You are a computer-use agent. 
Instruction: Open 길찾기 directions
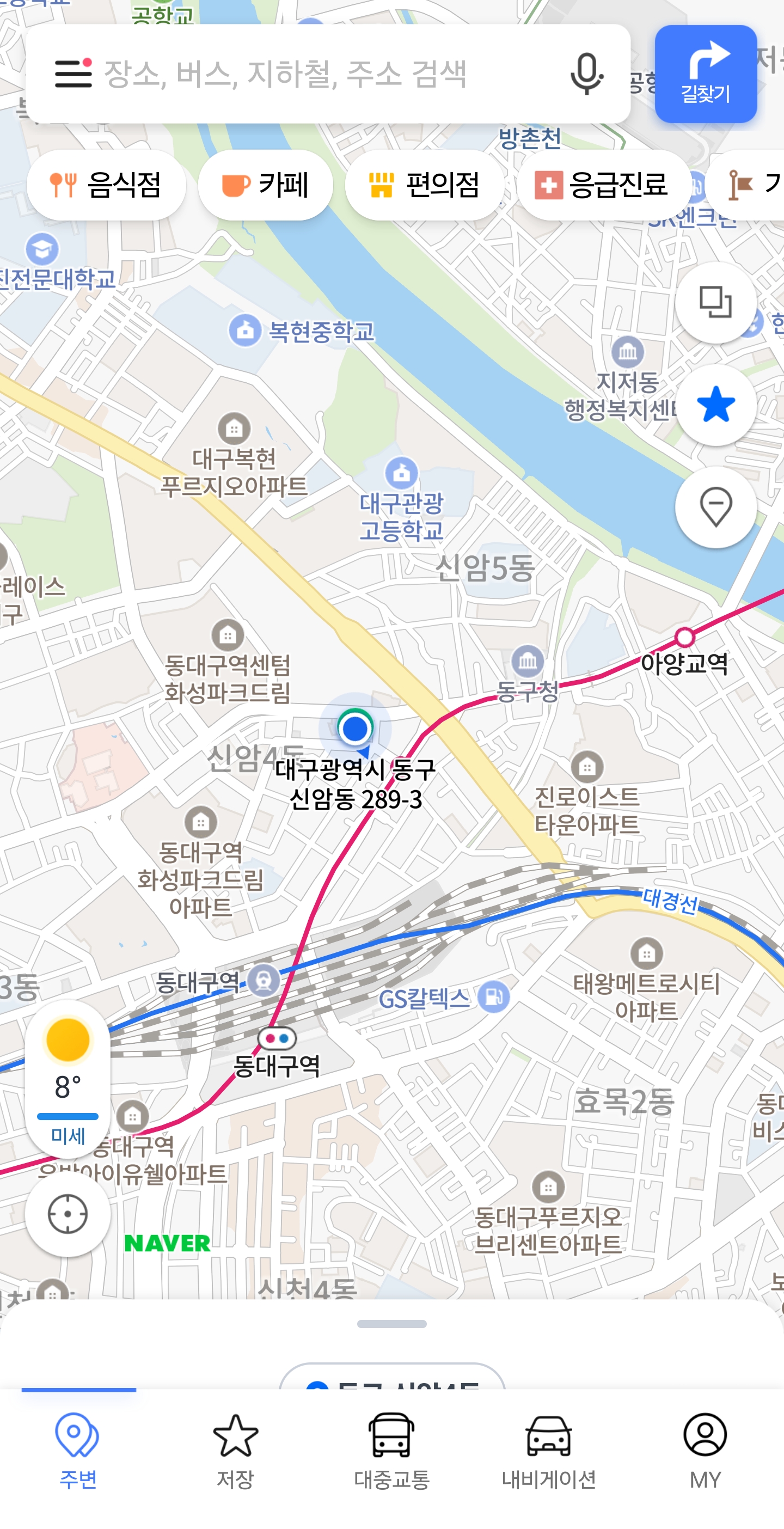[706, 74]
